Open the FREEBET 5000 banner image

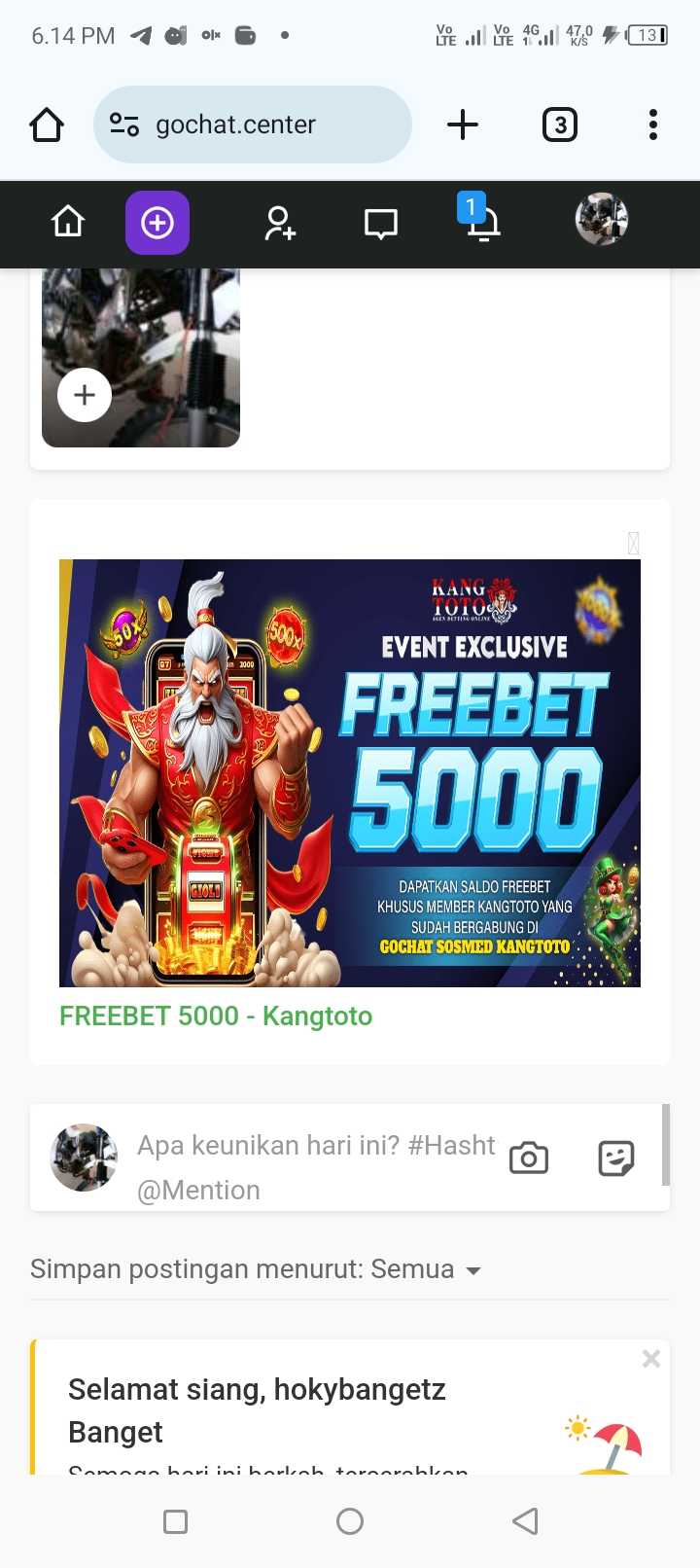(x=350, y=772)
